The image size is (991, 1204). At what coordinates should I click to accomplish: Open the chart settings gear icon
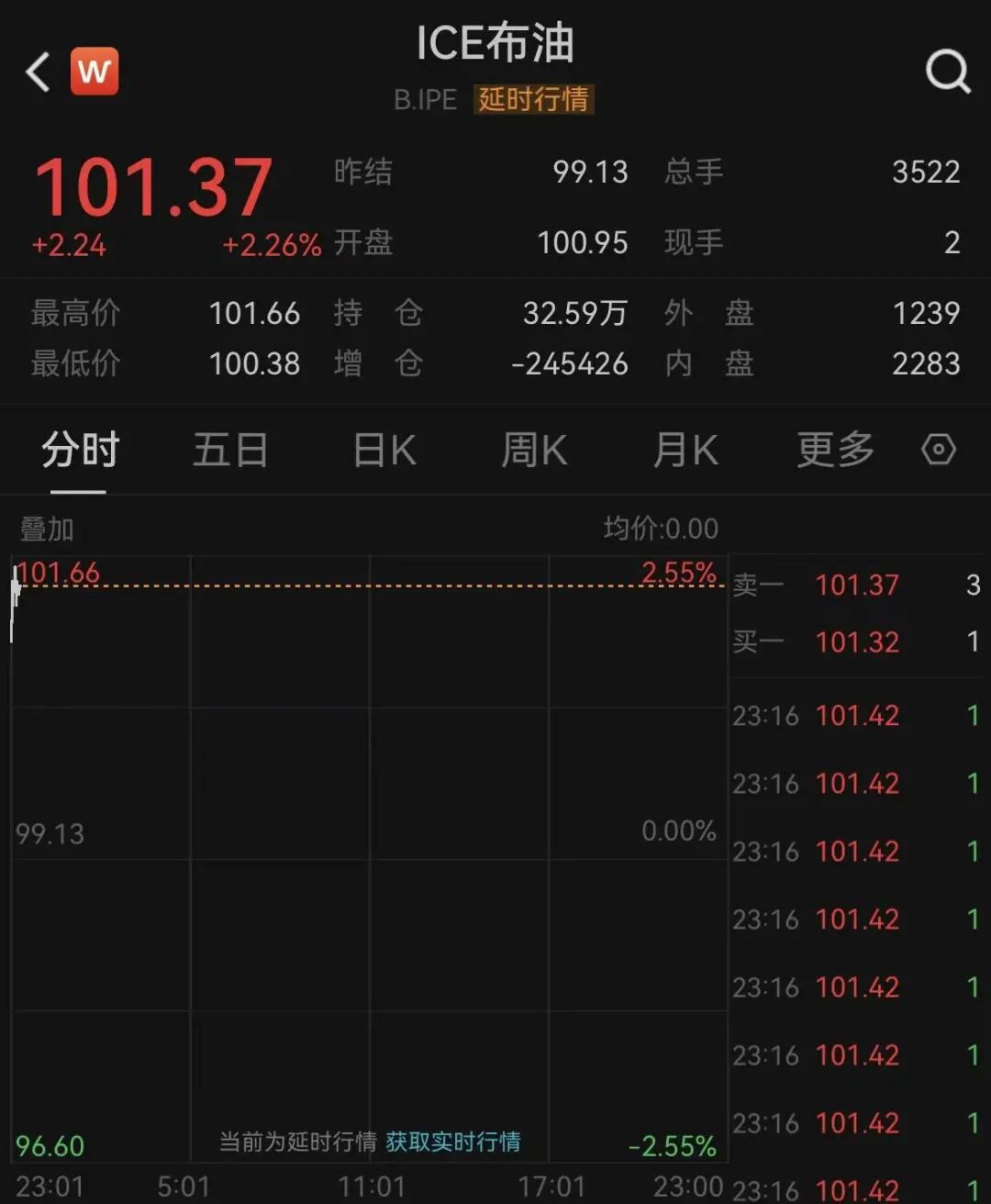[x=939, y=450]
